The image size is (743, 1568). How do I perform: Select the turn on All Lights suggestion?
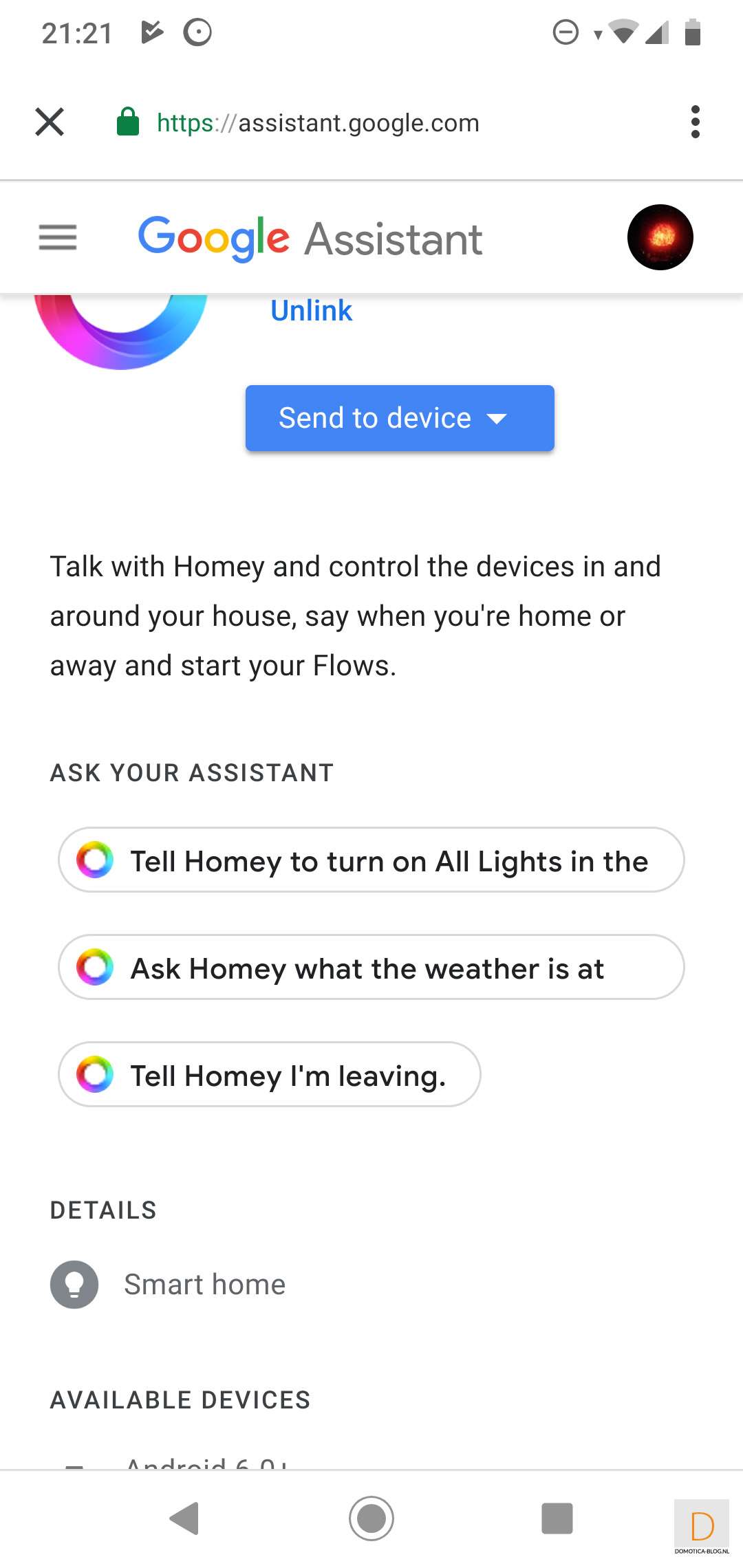point(371,860)
